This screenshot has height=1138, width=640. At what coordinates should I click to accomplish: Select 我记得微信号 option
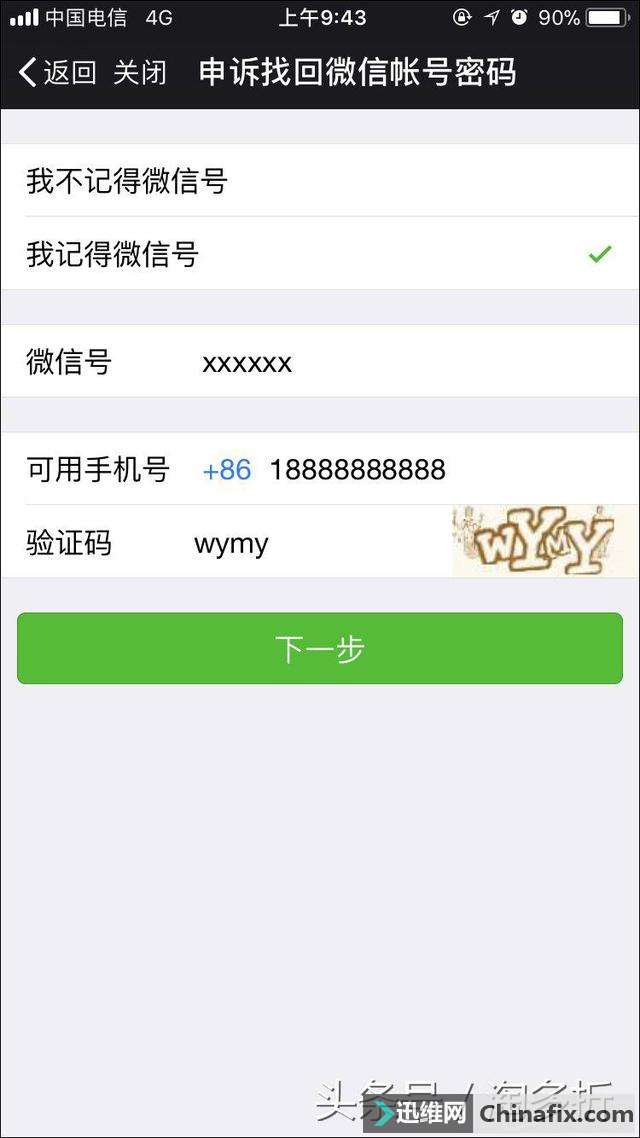(320, 253)
